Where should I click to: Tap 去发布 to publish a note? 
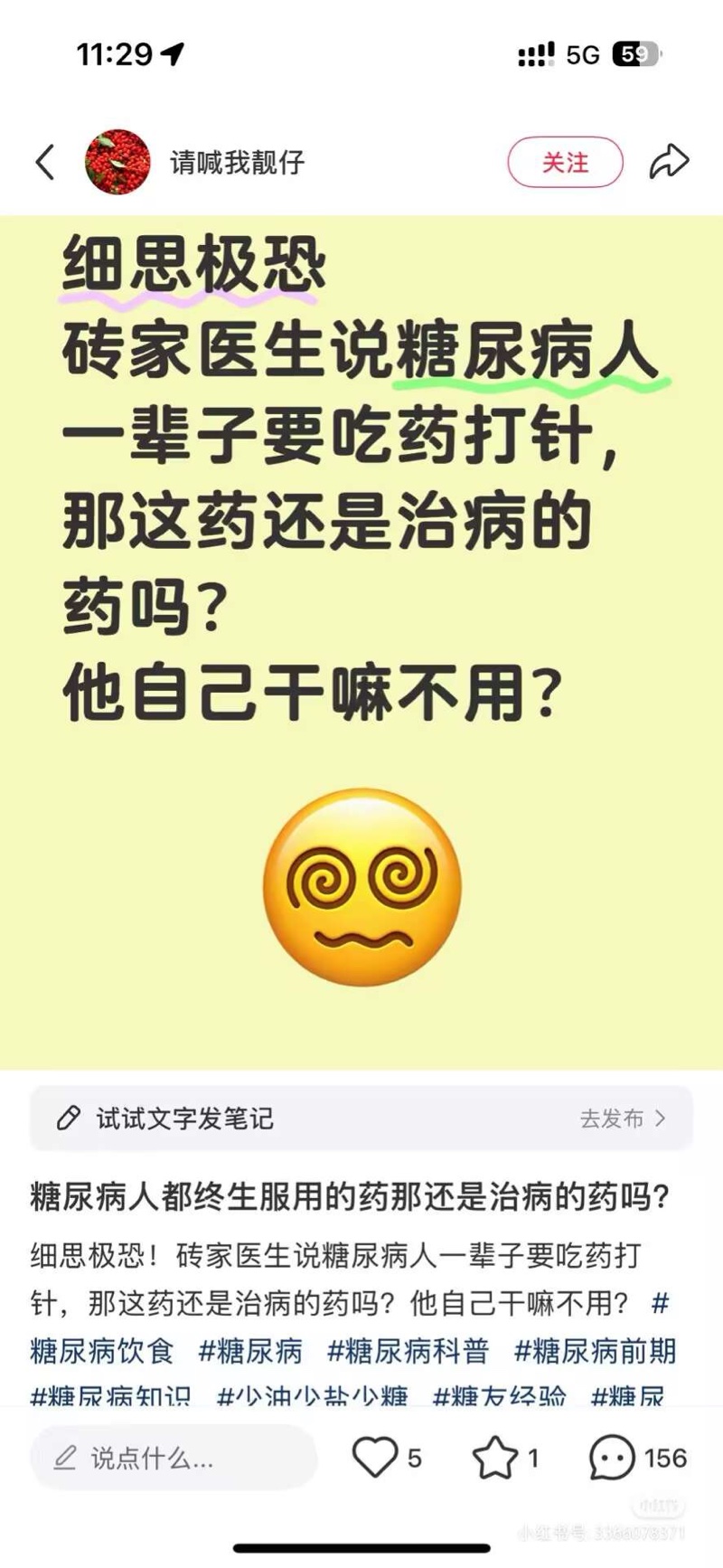tap(622, 1119)
